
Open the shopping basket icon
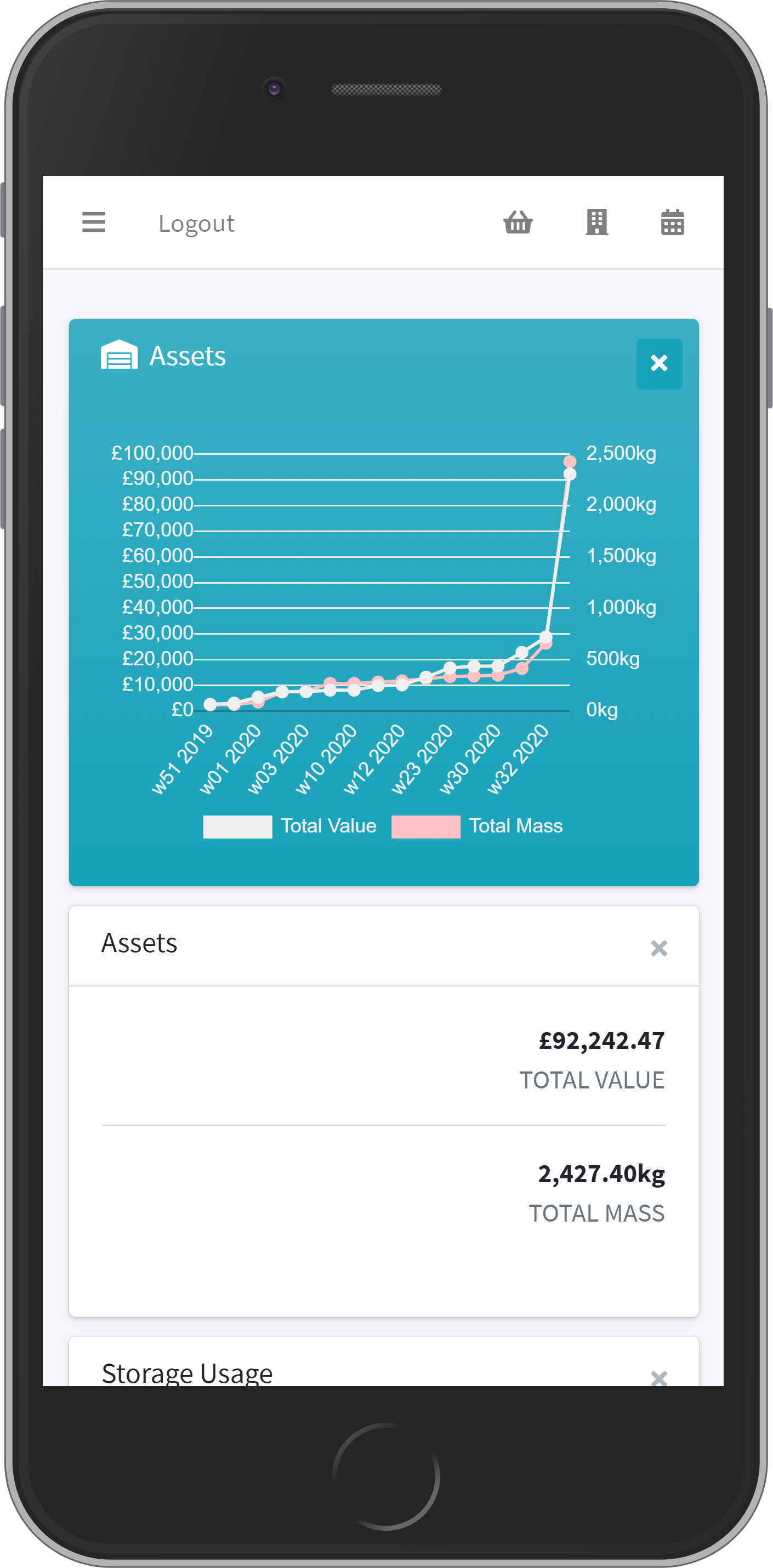[518, 222]
